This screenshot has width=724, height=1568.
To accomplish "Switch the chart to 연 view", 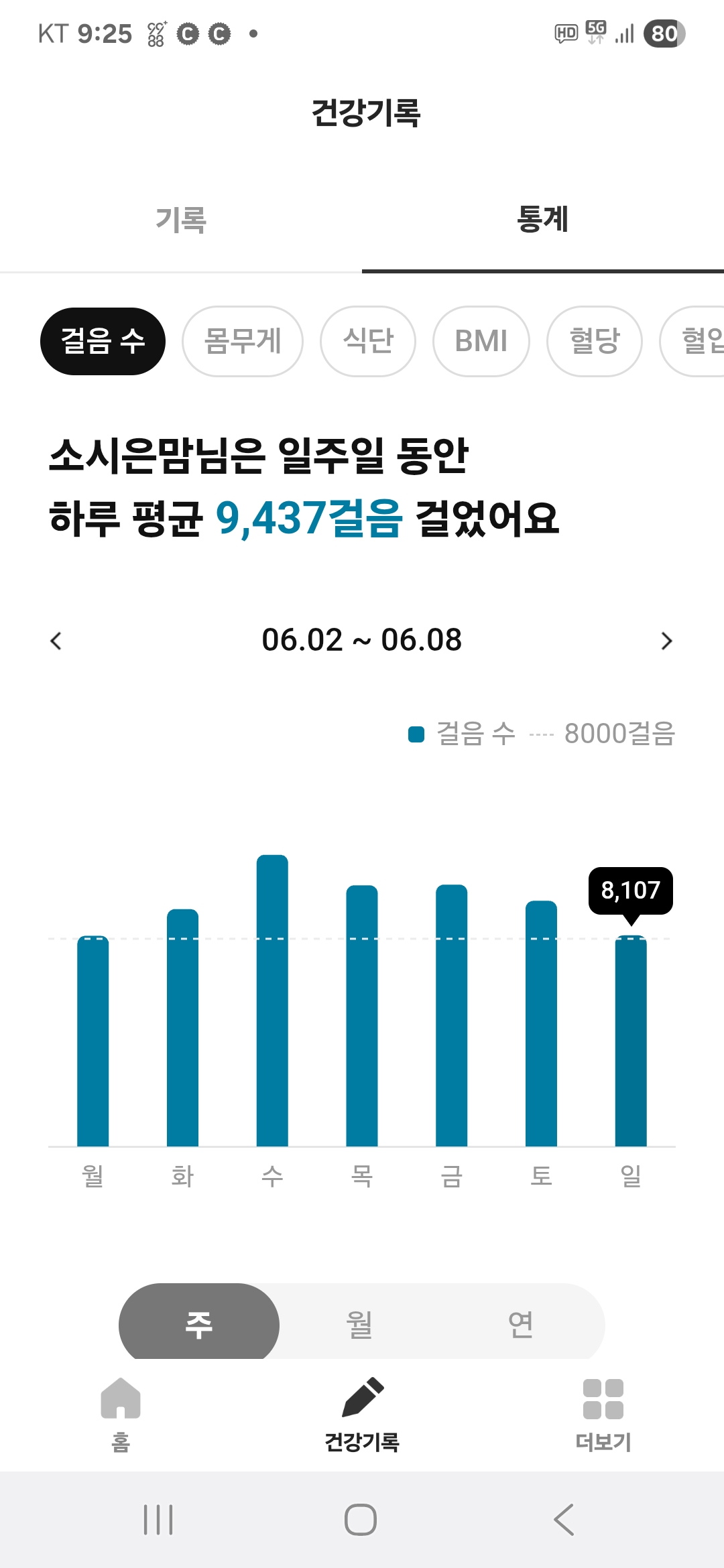I will point(521,1324).
